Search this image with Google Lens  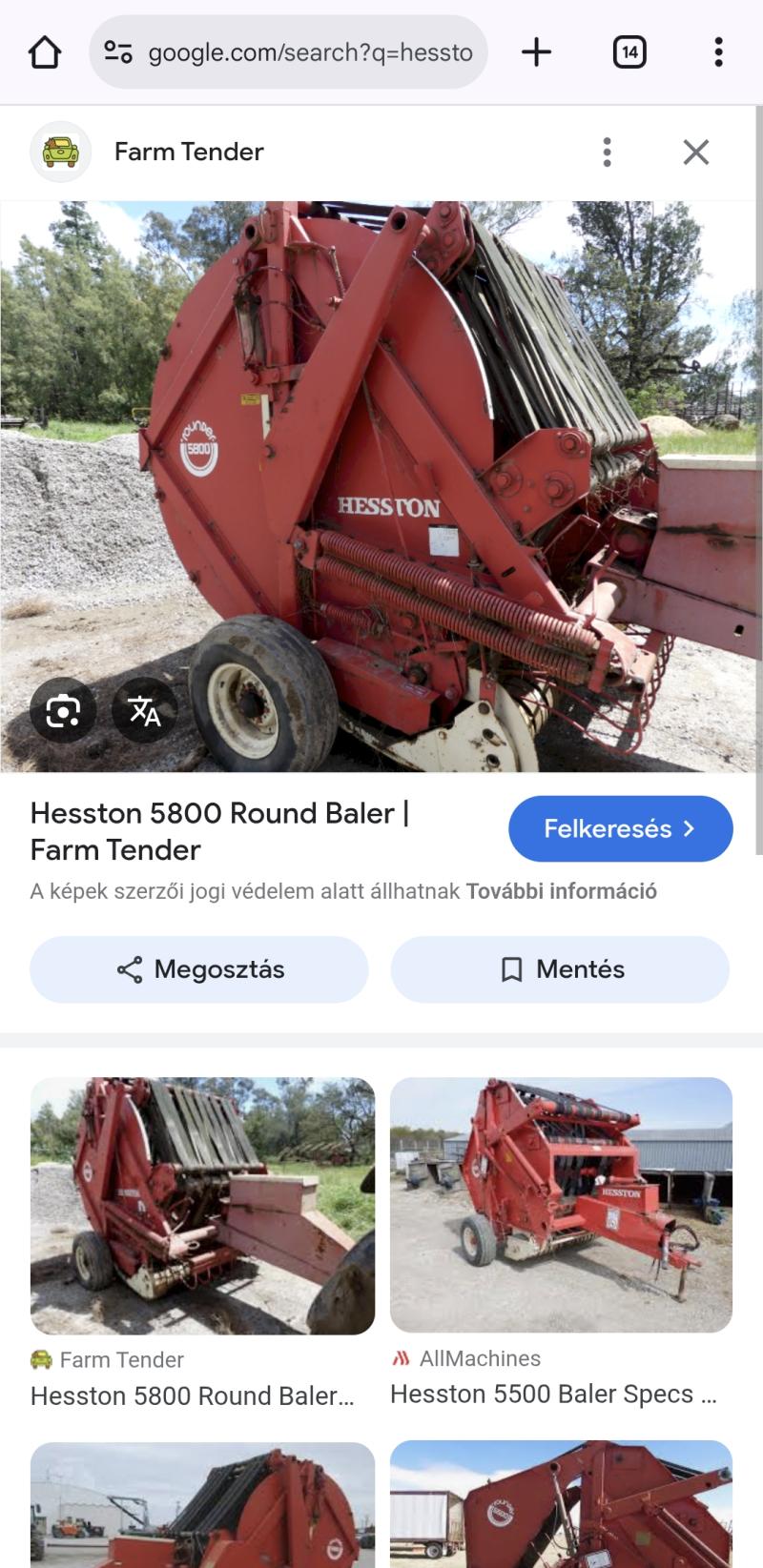pyautogui.click(x=63, y=710)
